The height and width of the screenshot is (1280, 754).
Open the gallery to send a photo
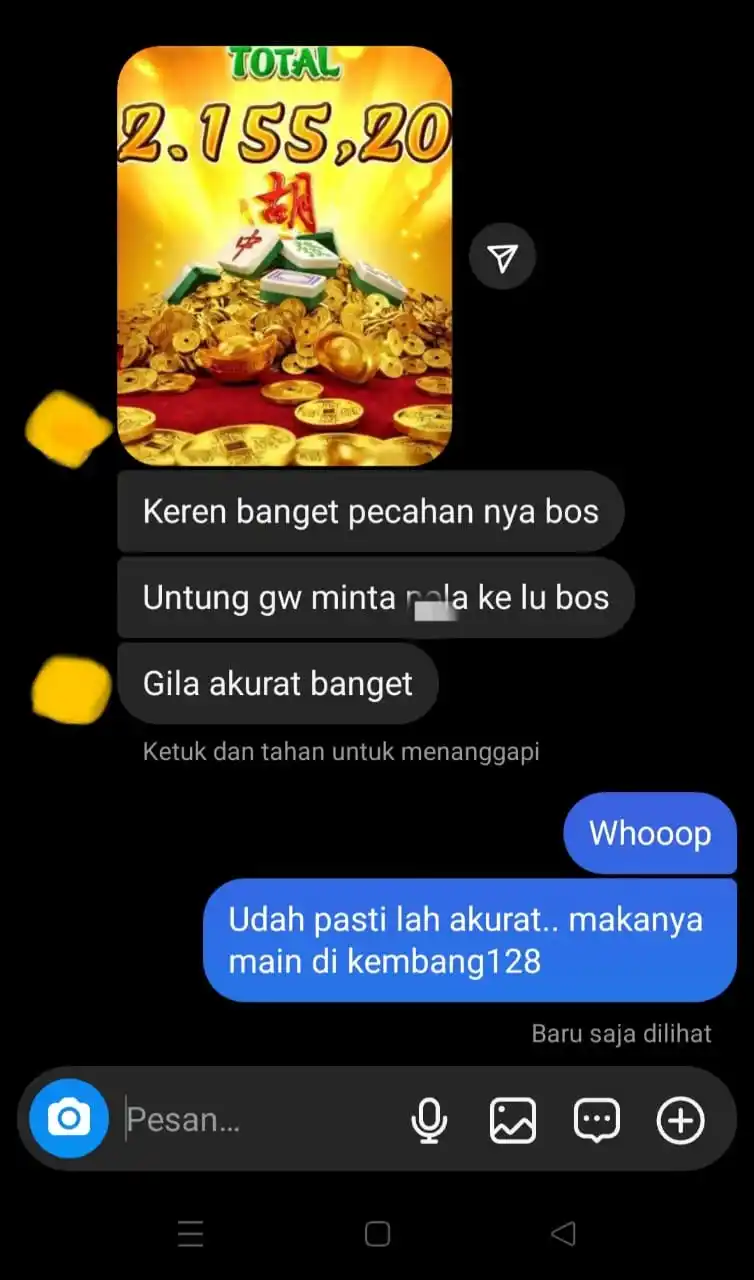tap(513, 1120)
